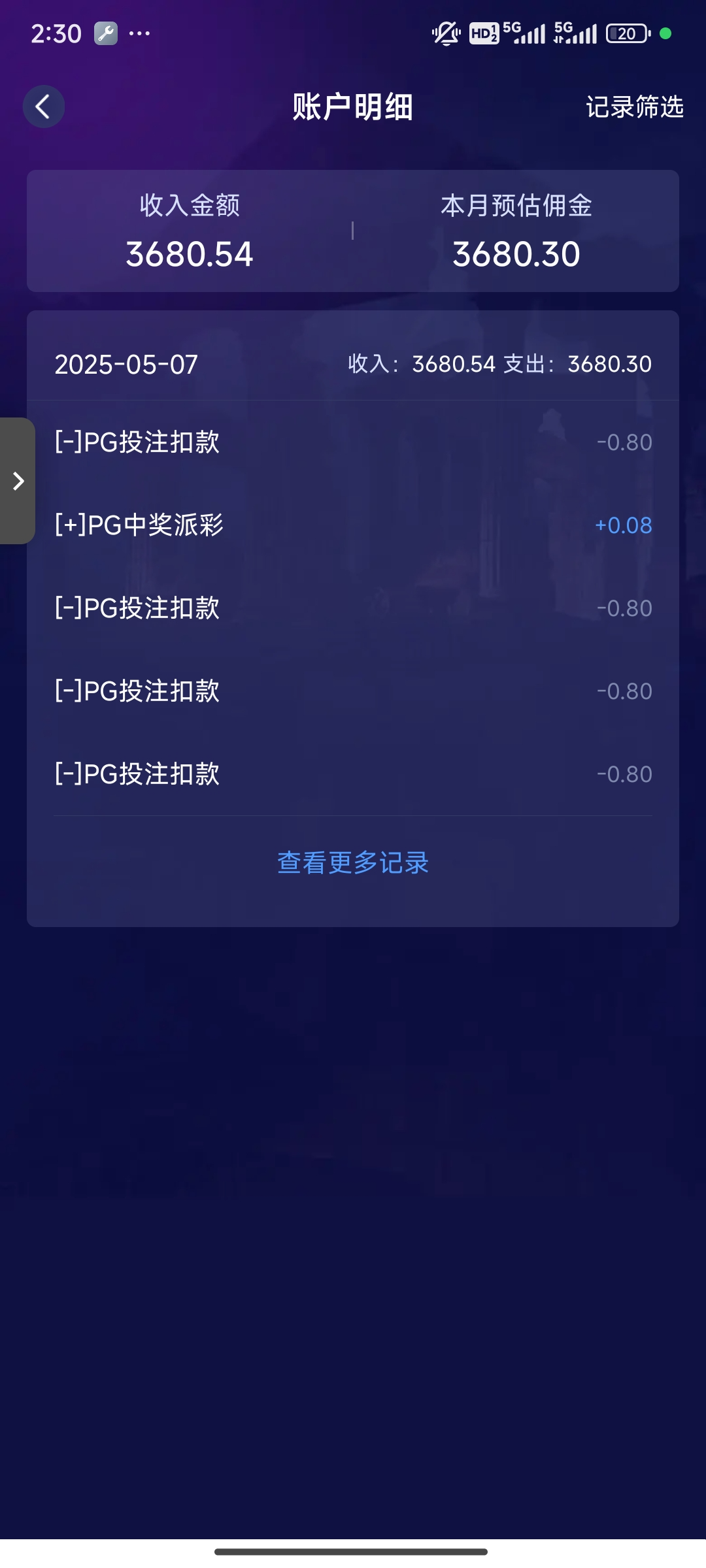
Task: Open 记录筛选 to filter records
Action: [x=635, y=106]
